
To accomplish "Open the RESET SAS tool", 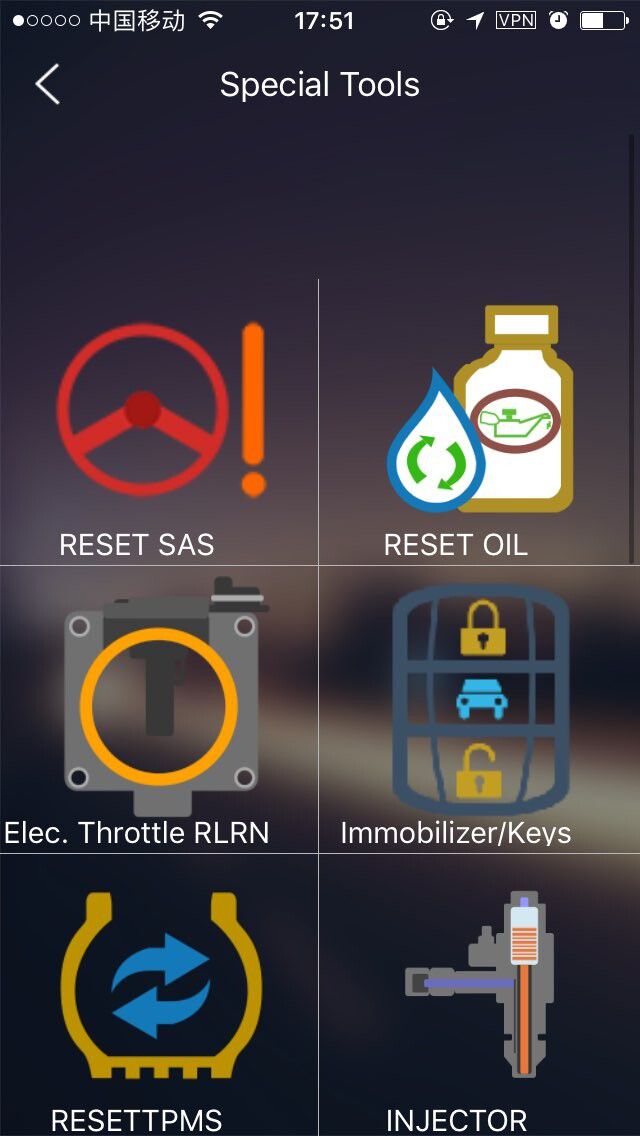I will click(x=160, y=425).
